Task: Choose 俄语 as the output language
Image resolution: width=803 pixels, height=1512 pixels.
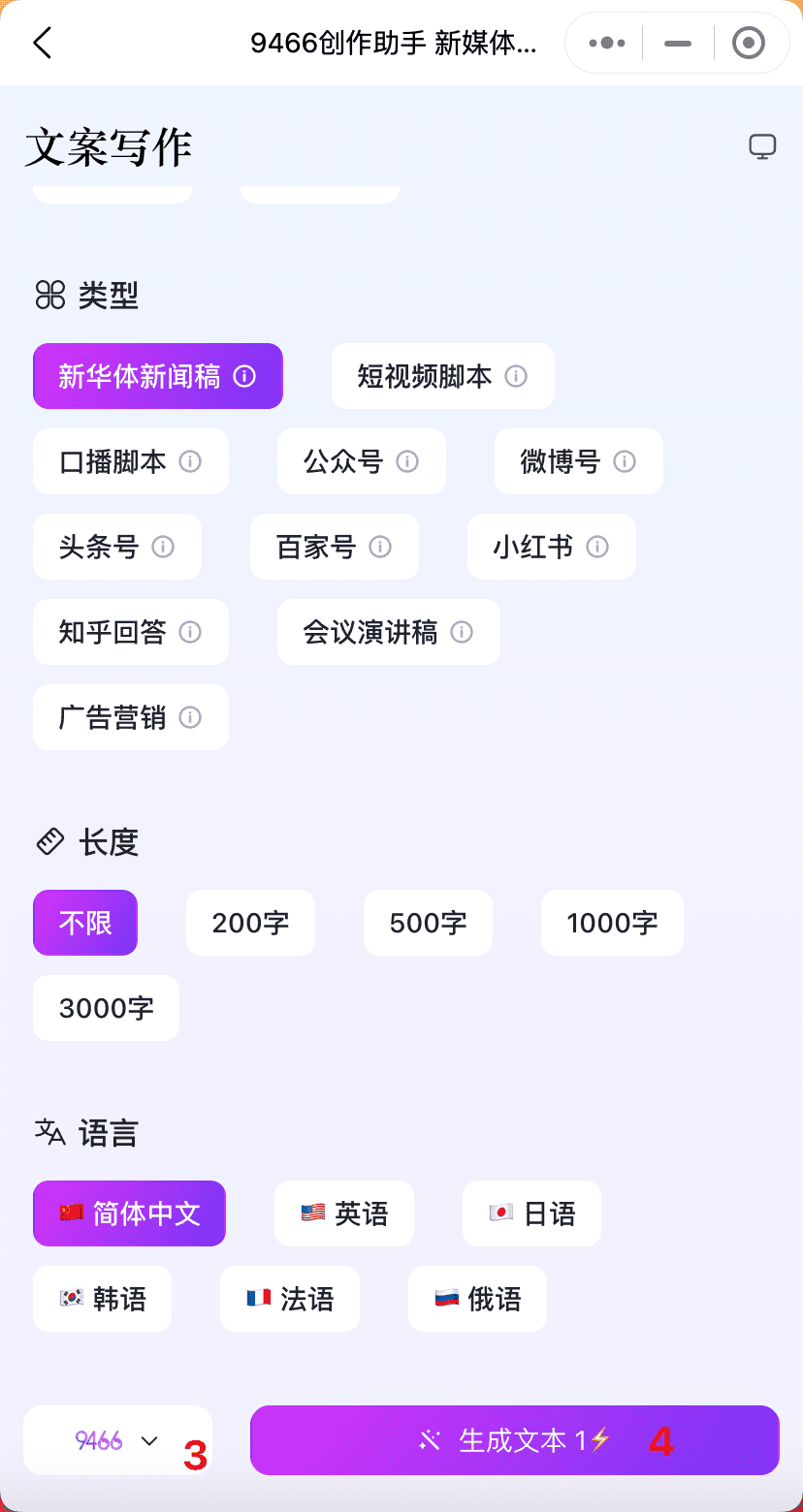Action: pos(477,1299)
